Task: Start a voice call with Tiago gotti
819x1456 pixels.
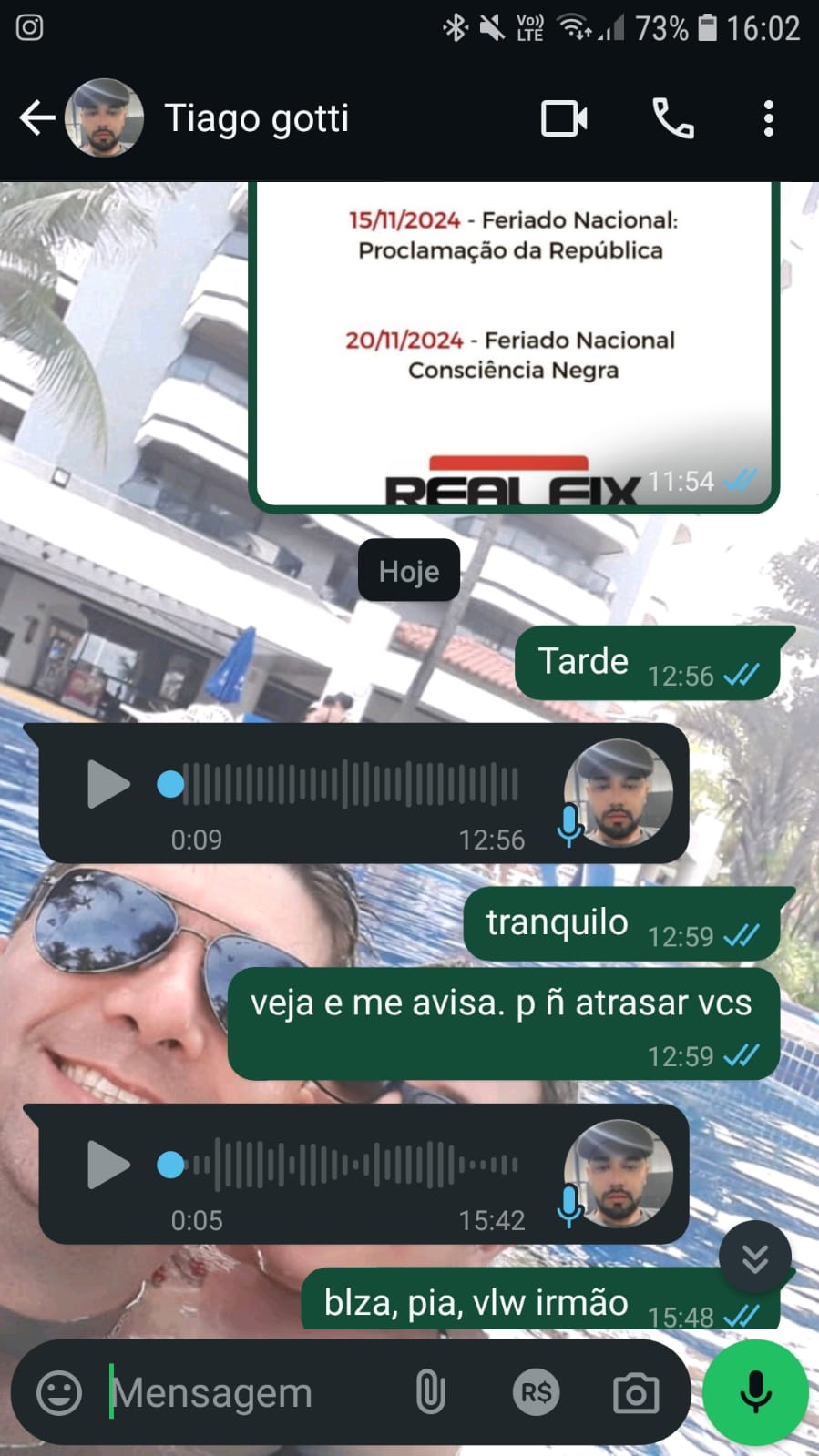Action: click(x=673, y=118)
